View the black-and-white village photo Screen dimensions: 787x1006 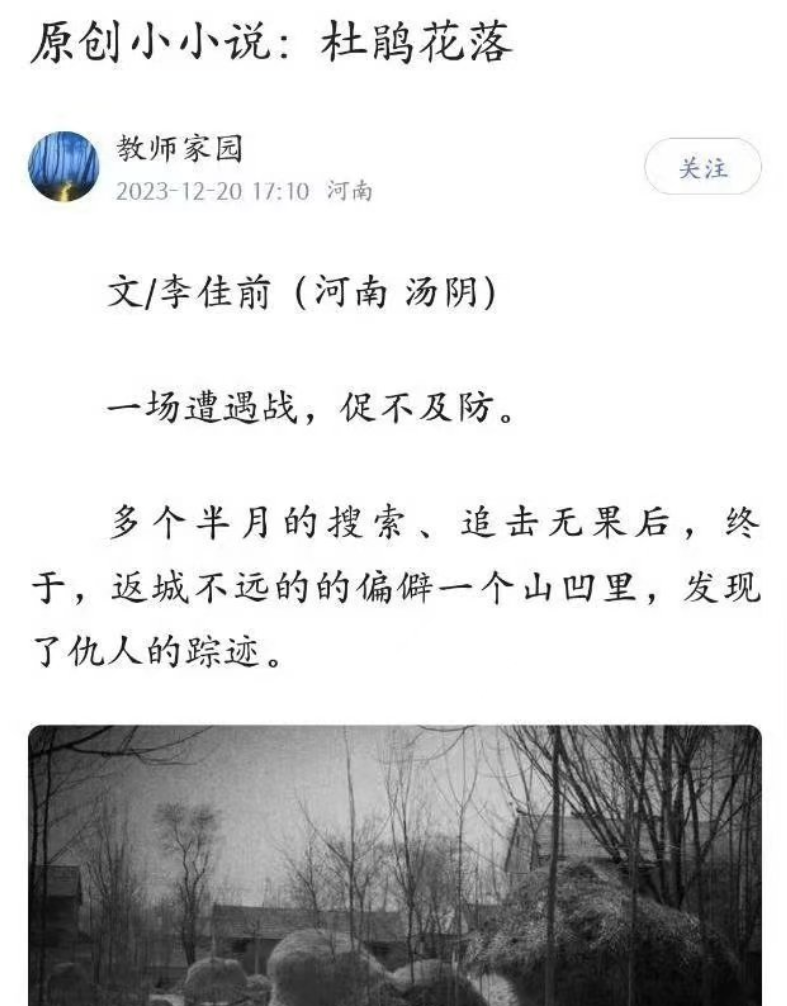pos(394,865)
